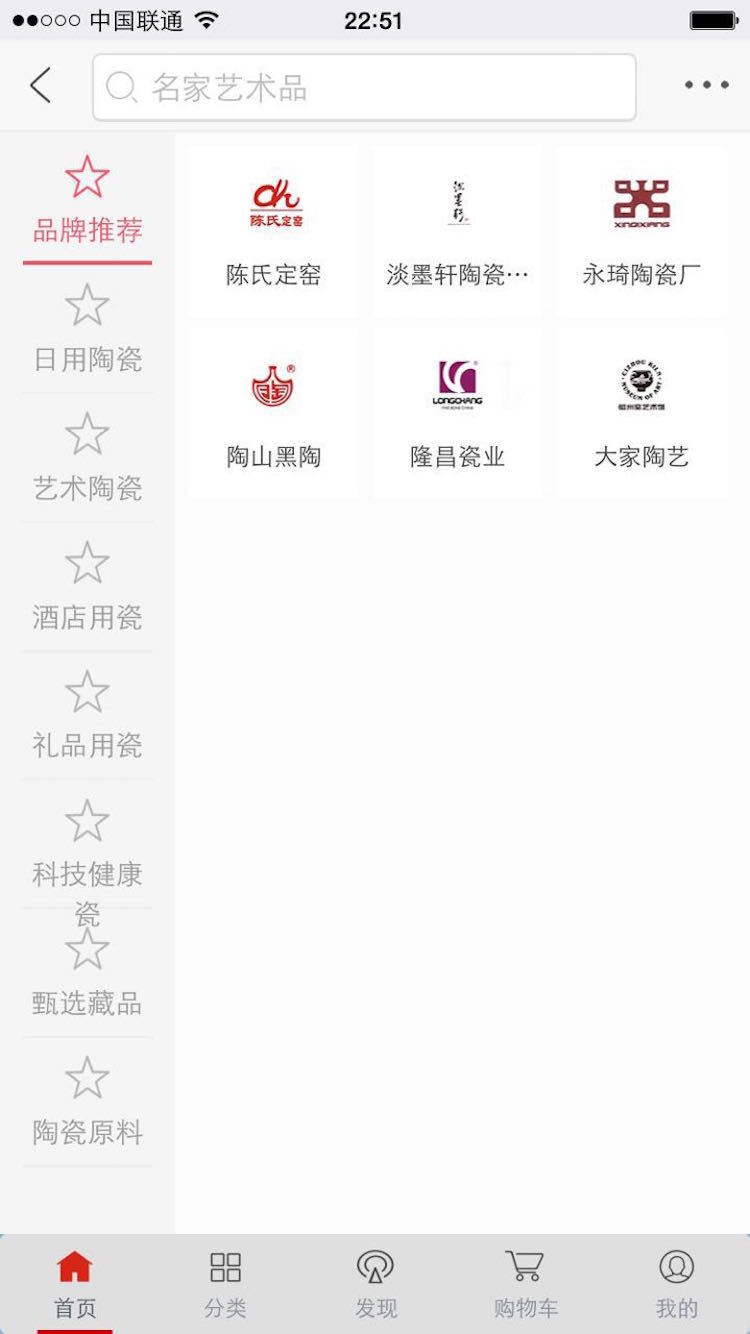Open the 淡墨轩陶瓷 brand tile
This screenshot has width=750, height=1334.
tap(458, 232)
